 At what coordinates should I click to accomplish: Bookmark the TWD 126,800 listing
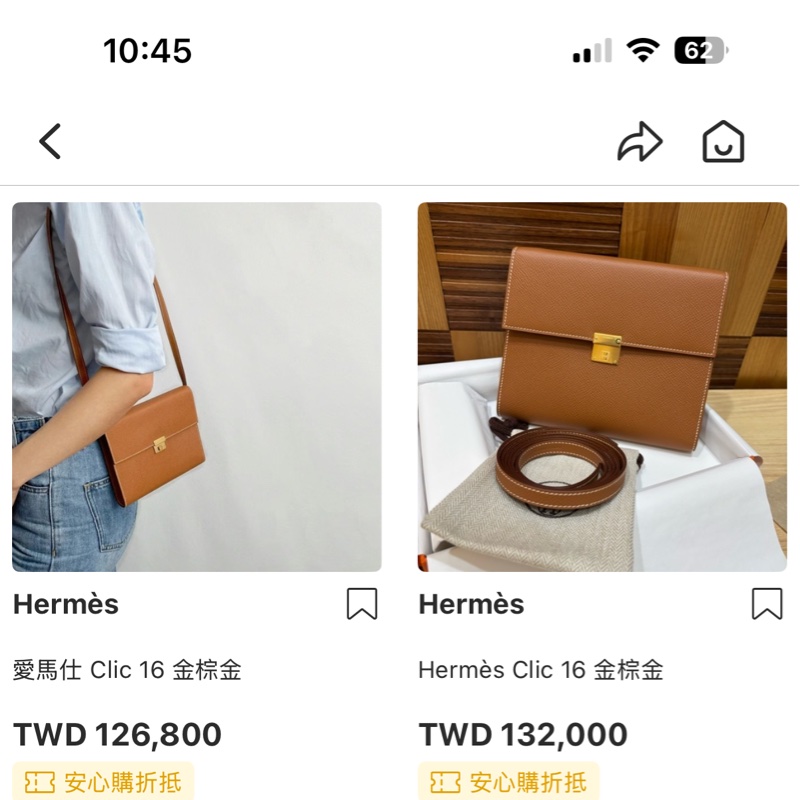362,604
